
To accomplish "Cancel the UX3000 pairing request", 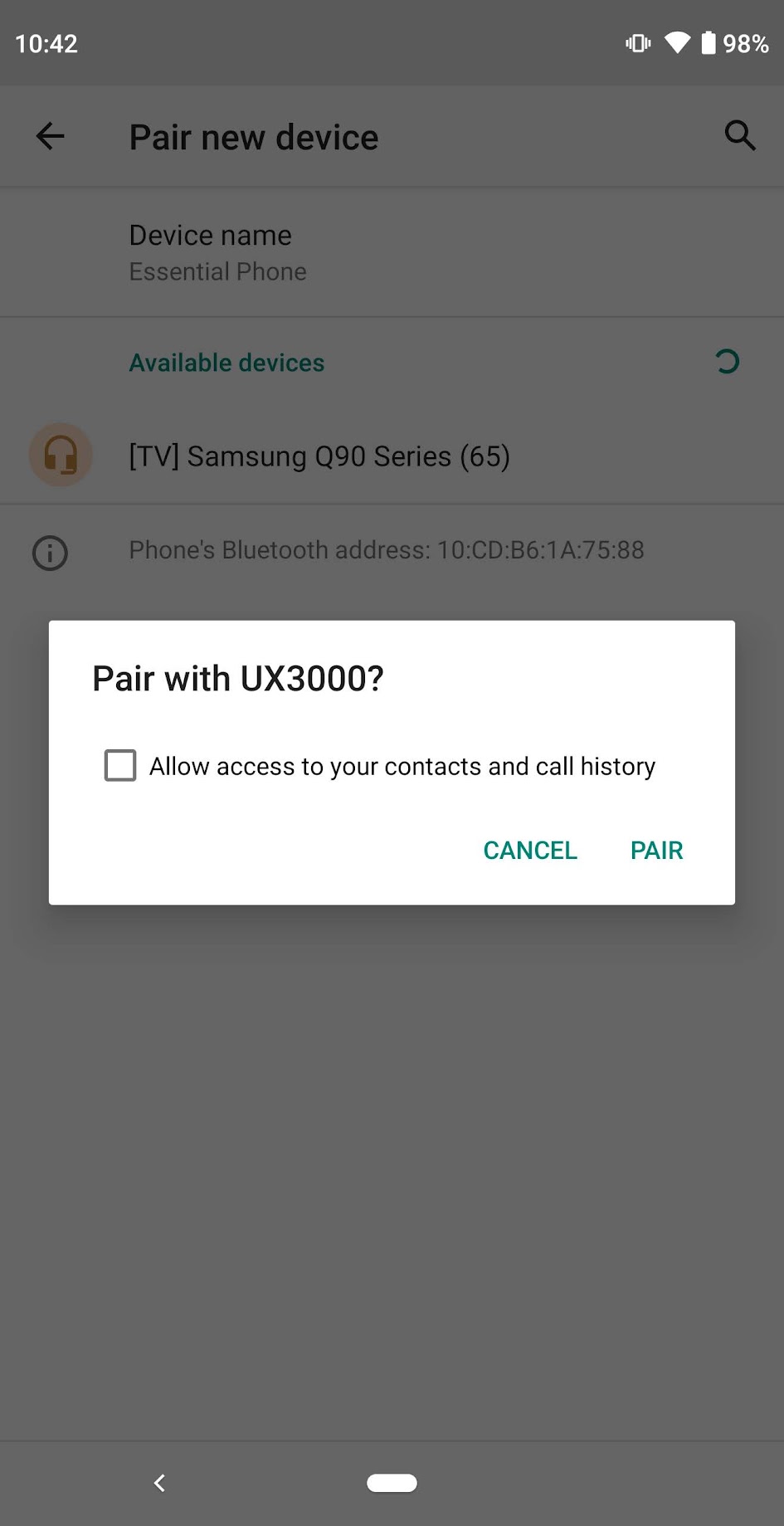I will (530, 851).
